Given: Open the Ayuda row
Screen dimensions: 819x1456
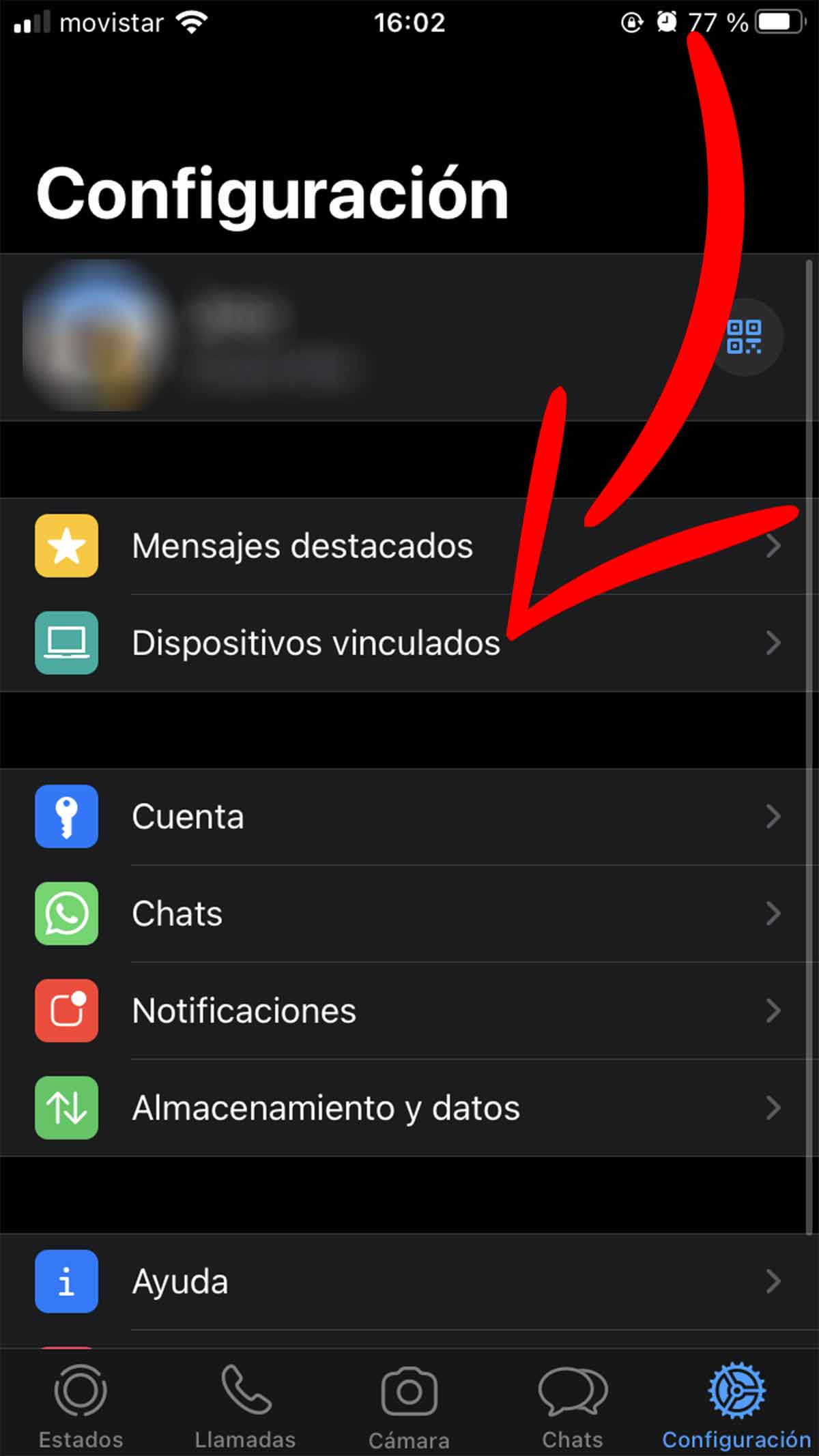Looking at the screenshot, I should click(x=409, y=1281).
